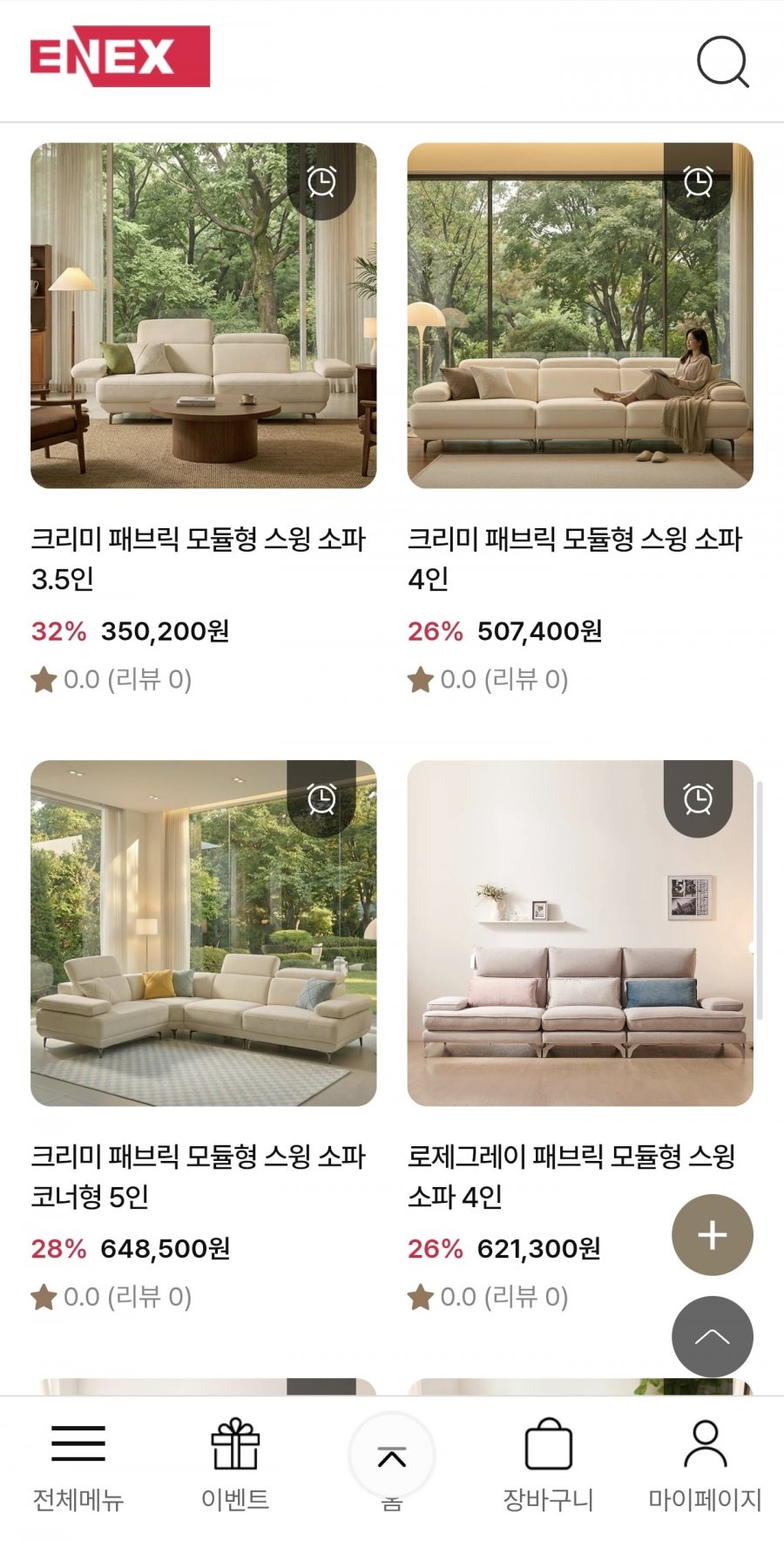Screen dimensions: 784x1541
Task: Tap the alarm clock badge on 로제그레이 sofa
Action: click(698, 798)
